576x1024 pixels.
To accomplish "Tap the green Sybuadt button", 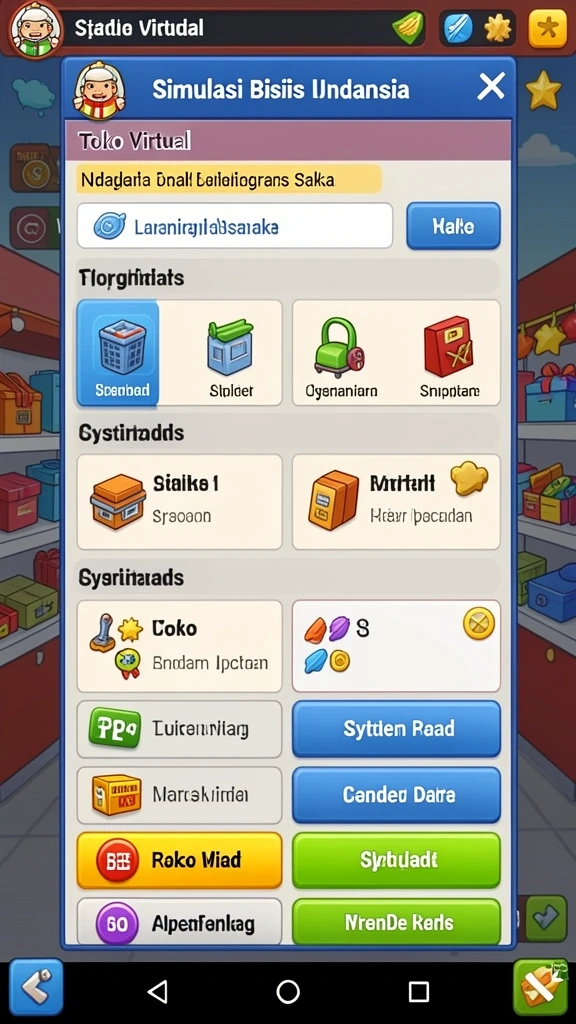I will tap(396, 860).
